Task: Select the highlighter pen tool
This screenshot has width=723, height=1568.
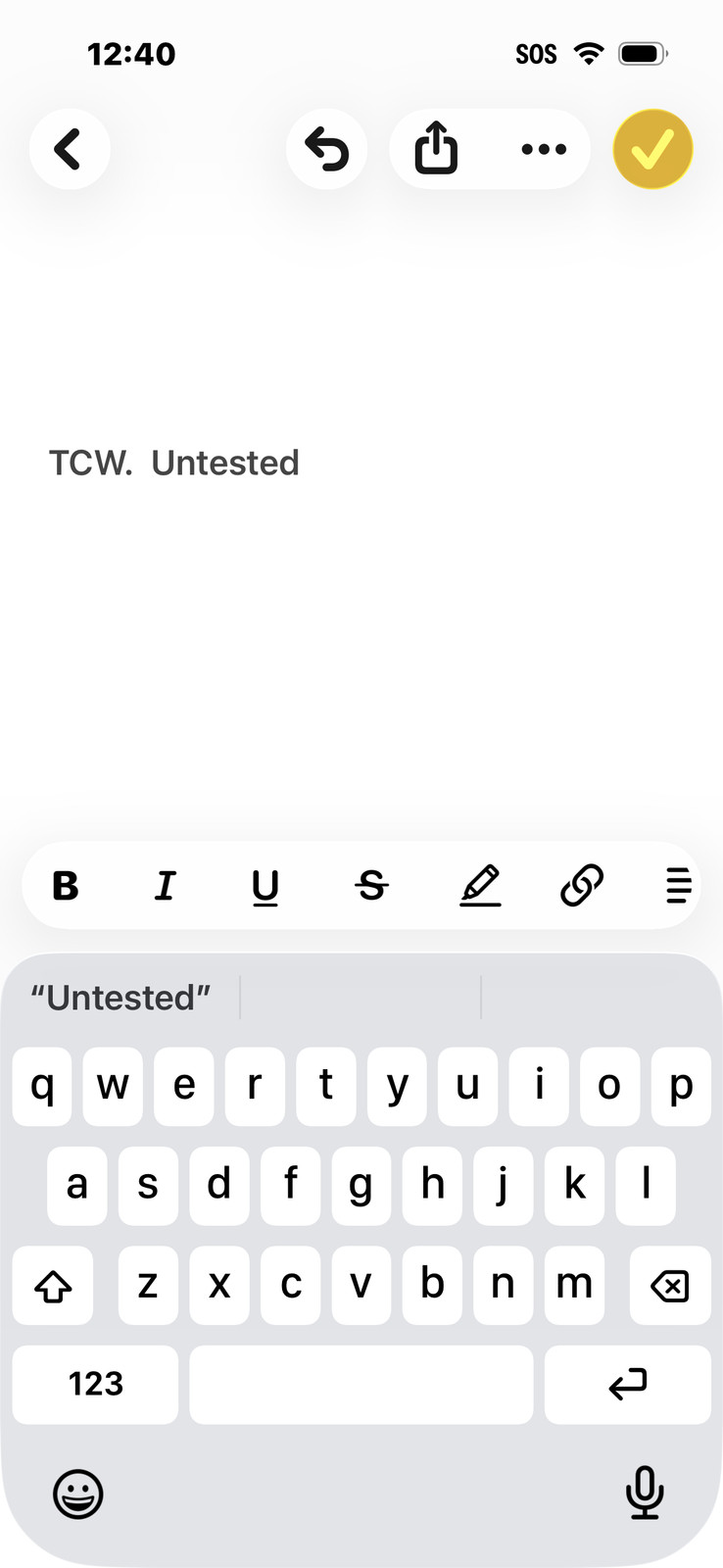Action: tap(480, 886)
